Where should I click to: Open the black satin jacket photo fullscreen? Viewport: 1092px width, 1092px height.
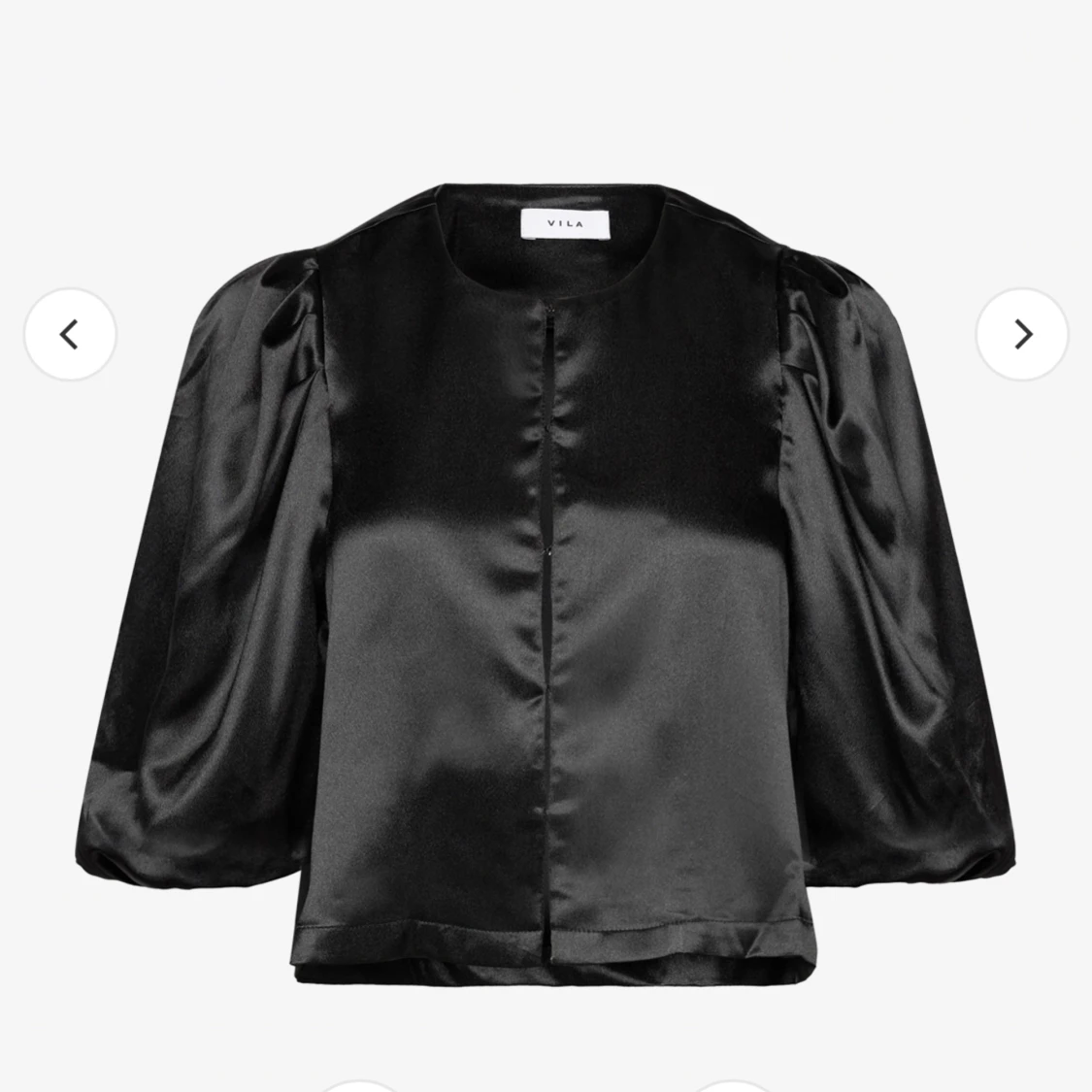[546, 544]
